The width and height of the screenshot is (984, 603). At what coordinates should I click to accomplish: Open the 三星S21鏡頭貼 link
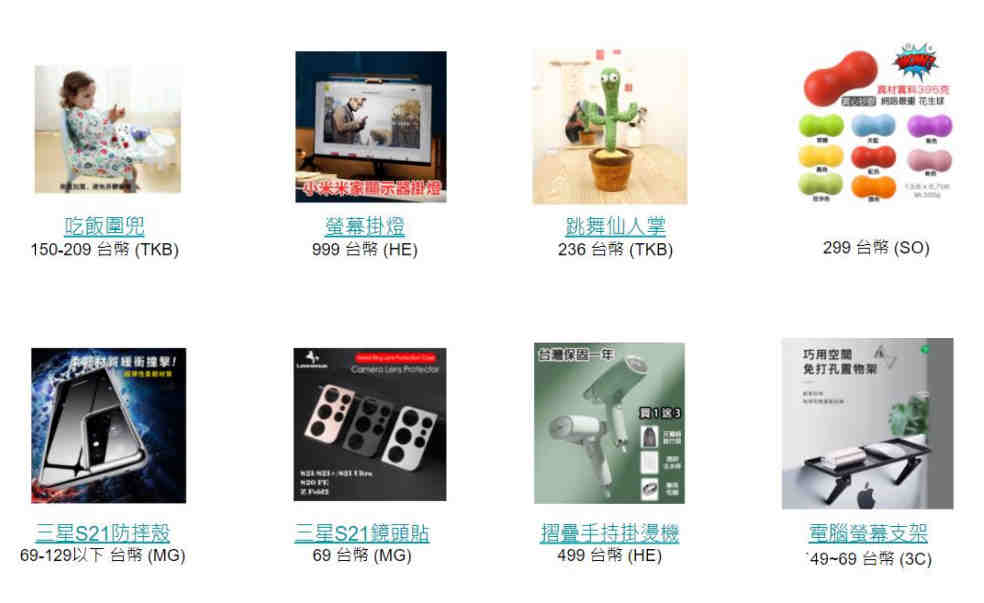pos(362,533)
